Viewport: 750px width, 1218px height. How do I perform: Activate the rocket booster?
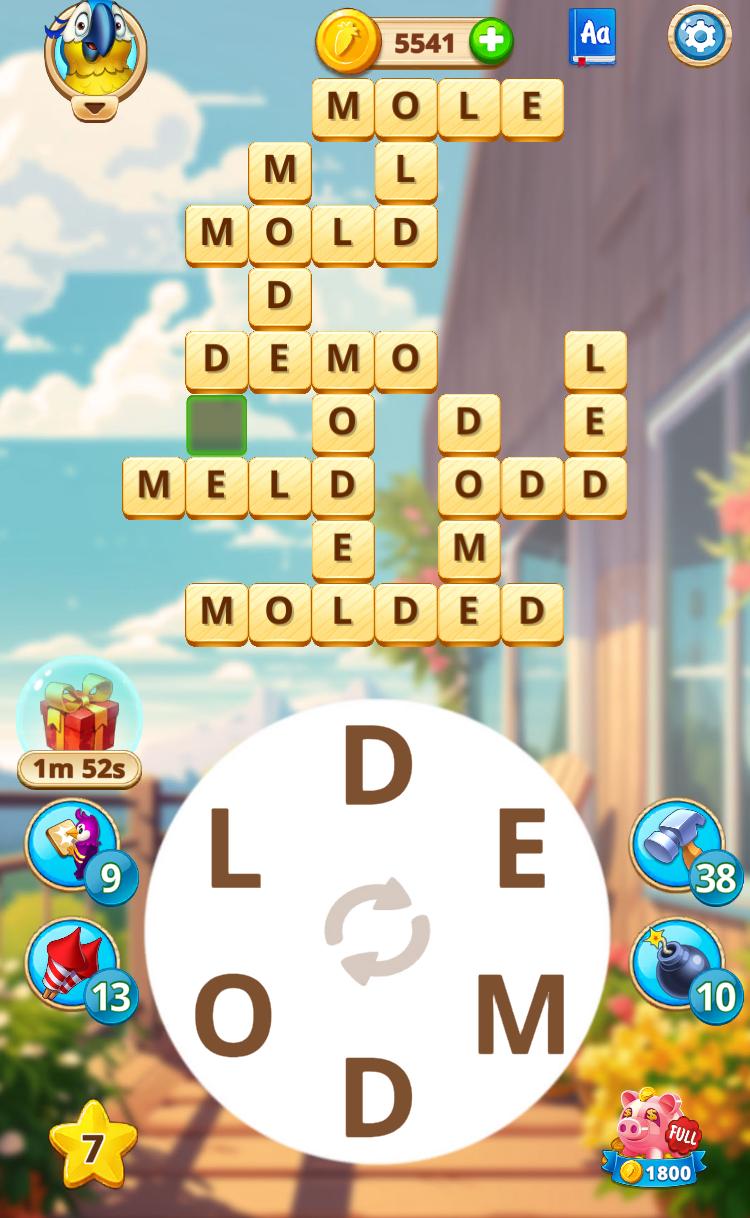click(72, 965)
